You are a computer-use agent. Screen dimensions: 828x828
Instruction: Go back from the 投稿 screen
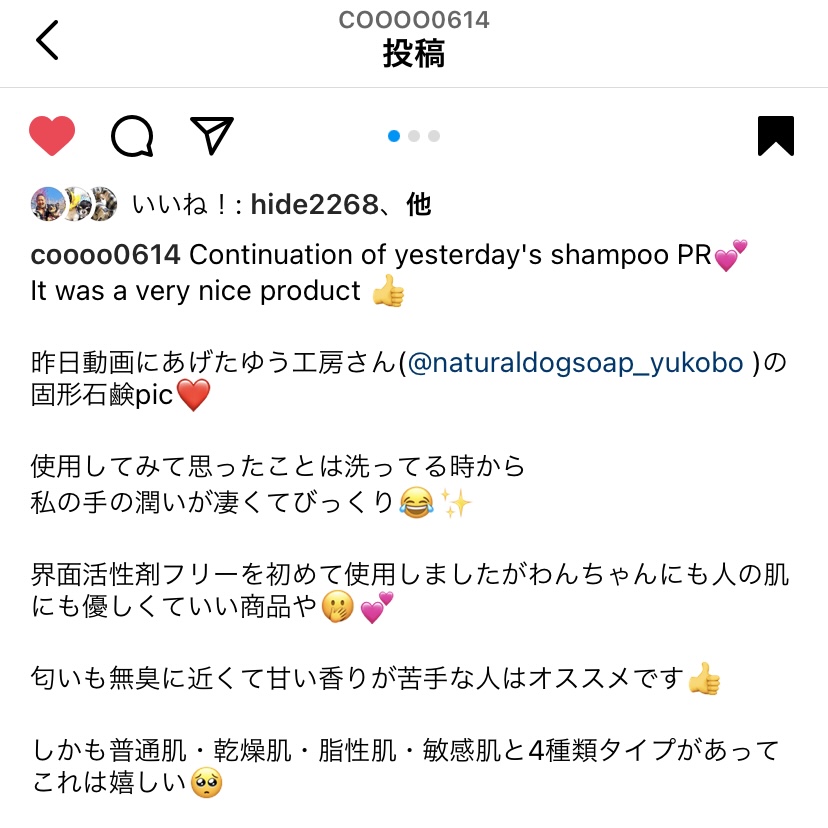47,41
